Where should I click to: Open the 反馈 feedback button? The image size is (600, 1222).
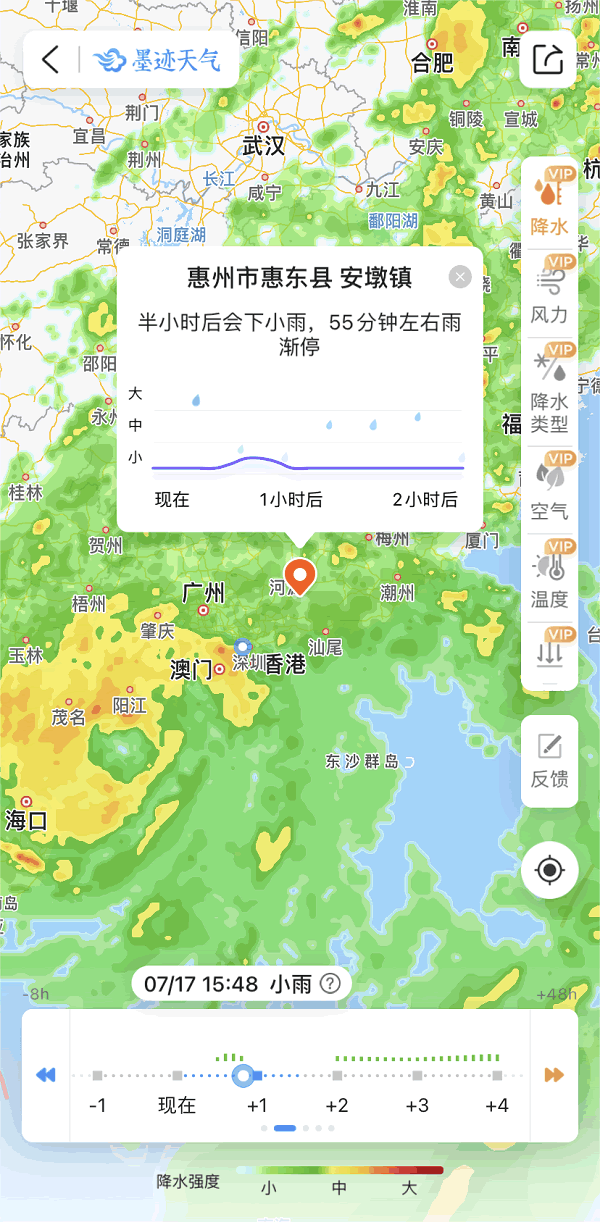pyautogui.click(x=550, y=761)
